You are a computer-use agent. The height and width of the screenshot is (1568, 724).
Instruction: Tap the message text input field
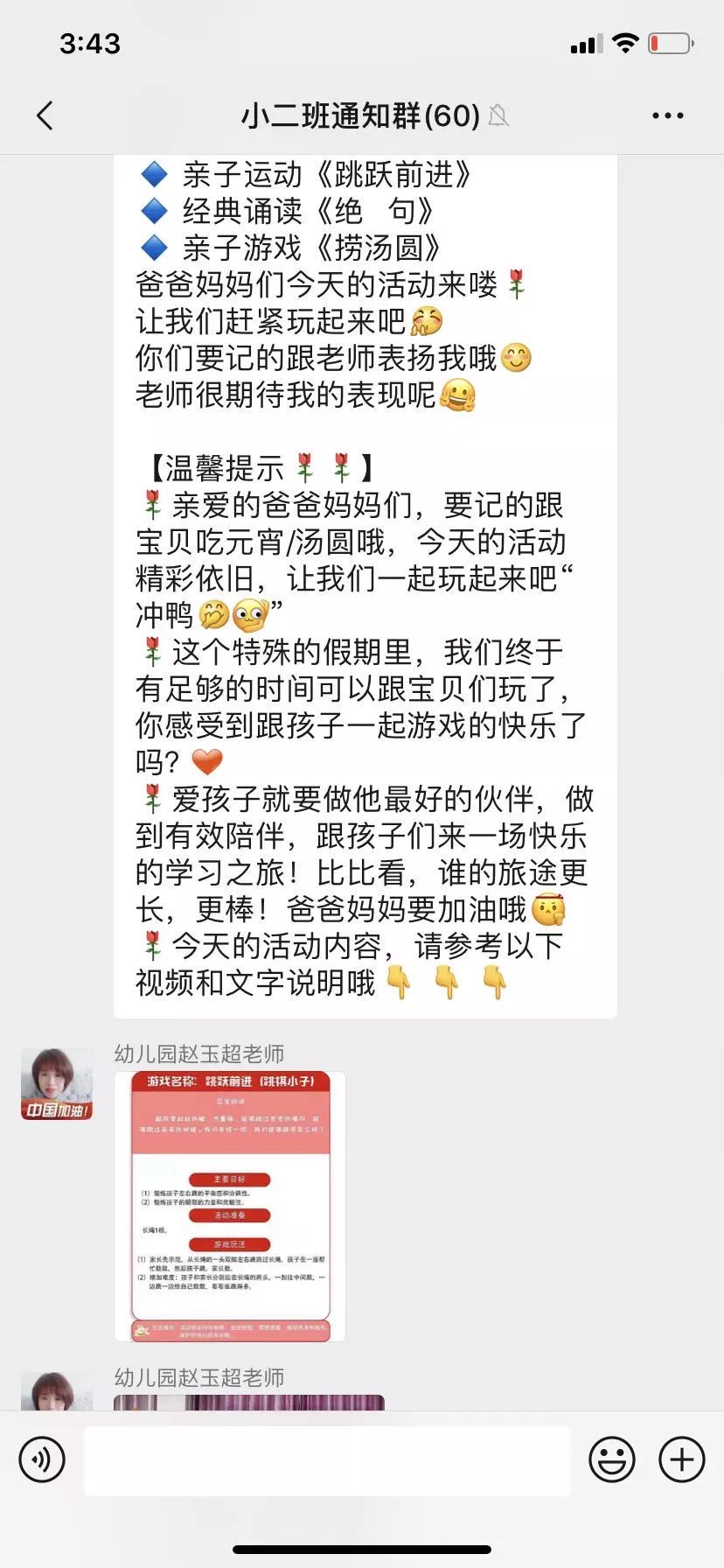327,1459
